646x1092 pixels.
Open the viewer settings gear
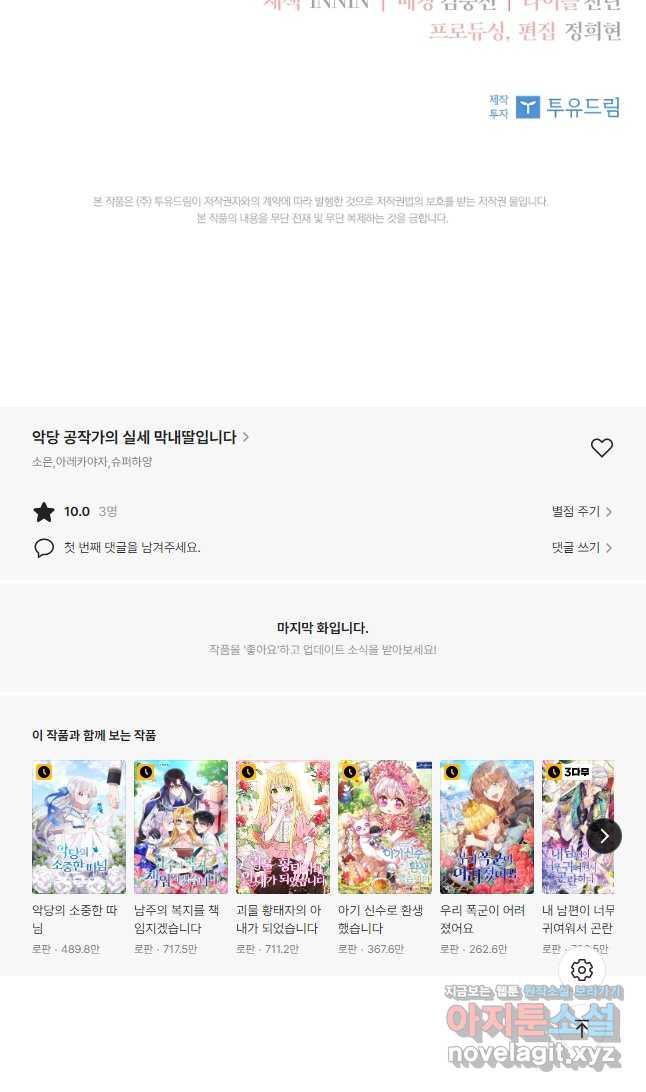(x=582, y=970)
